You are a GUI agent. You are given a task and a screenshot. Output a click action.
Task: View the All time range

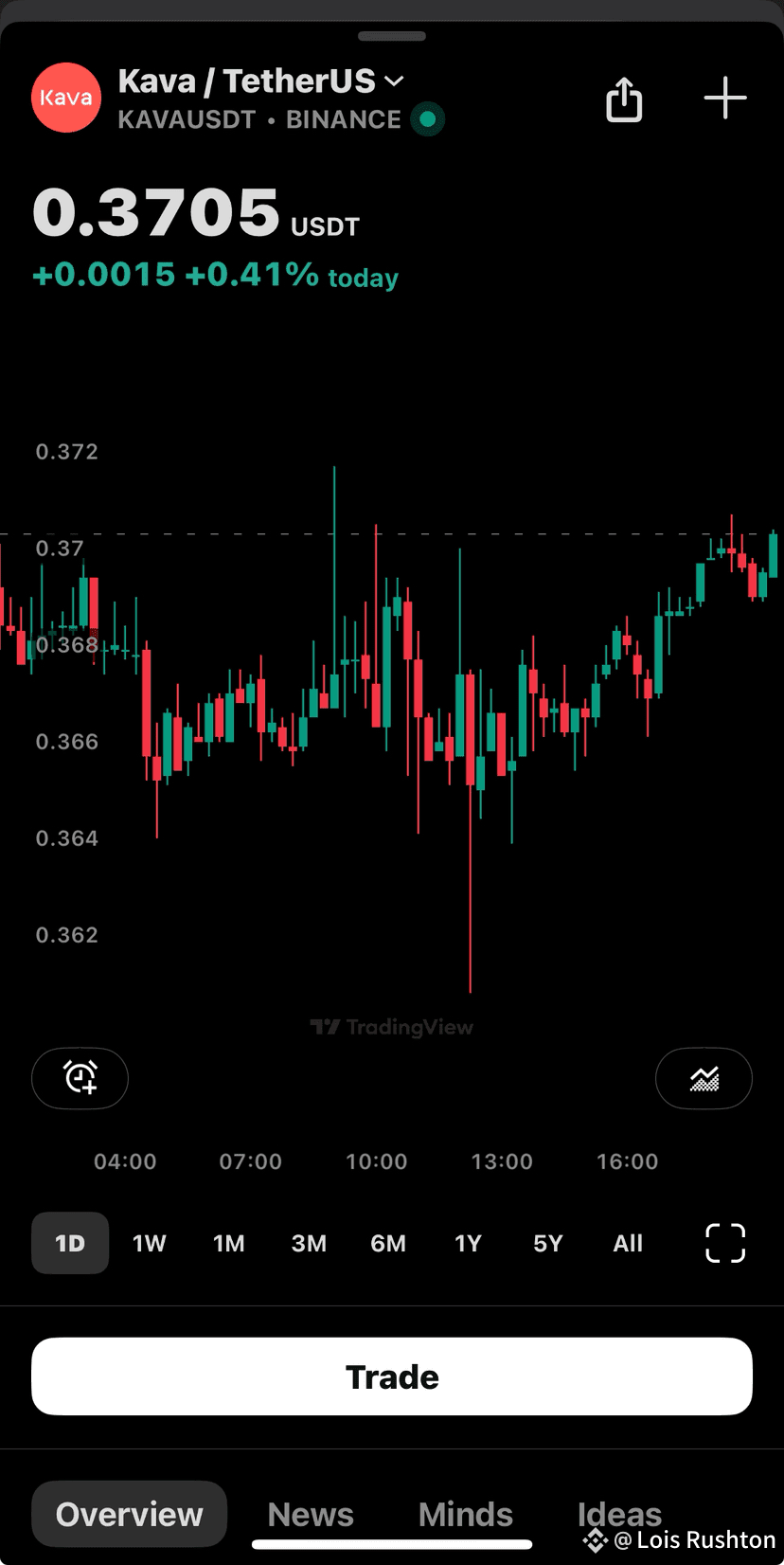(x=628, y=1243)
